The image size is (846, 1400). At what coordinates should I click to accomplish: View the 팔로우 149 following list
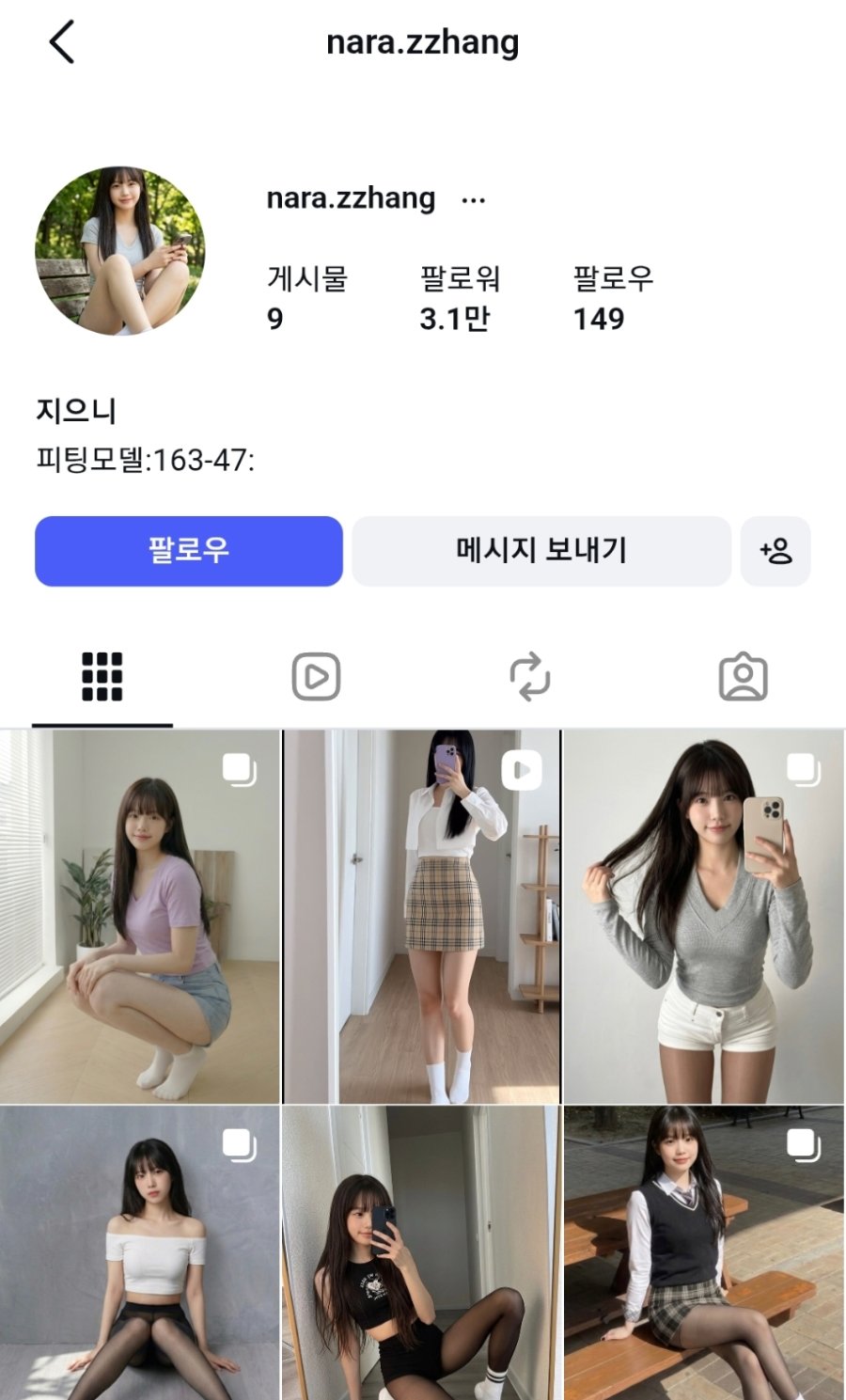point(612,299)
